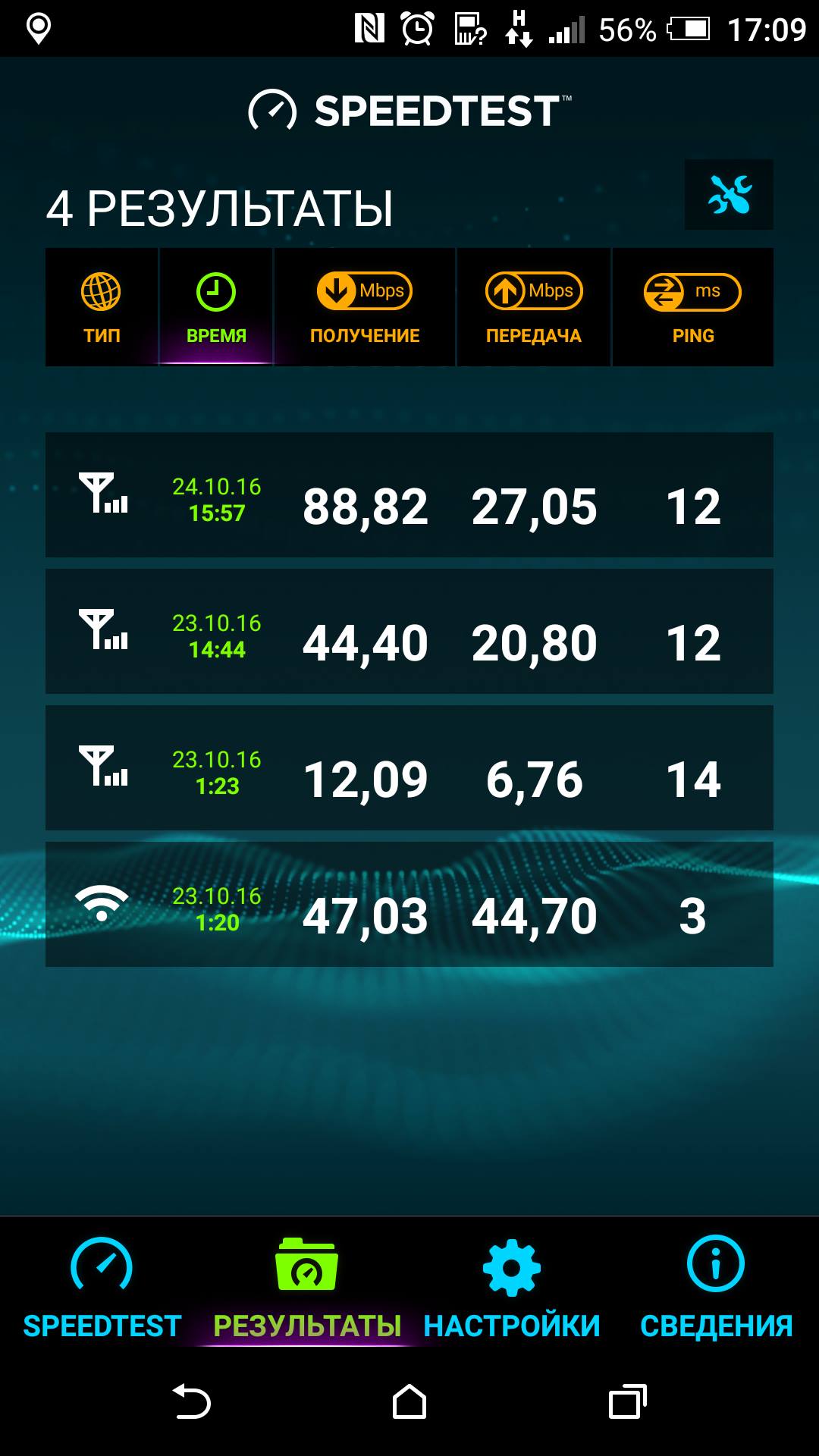The width and height of the screenshot is (819, 1456).
Task: Sort results by PING column
Action: 692,307
